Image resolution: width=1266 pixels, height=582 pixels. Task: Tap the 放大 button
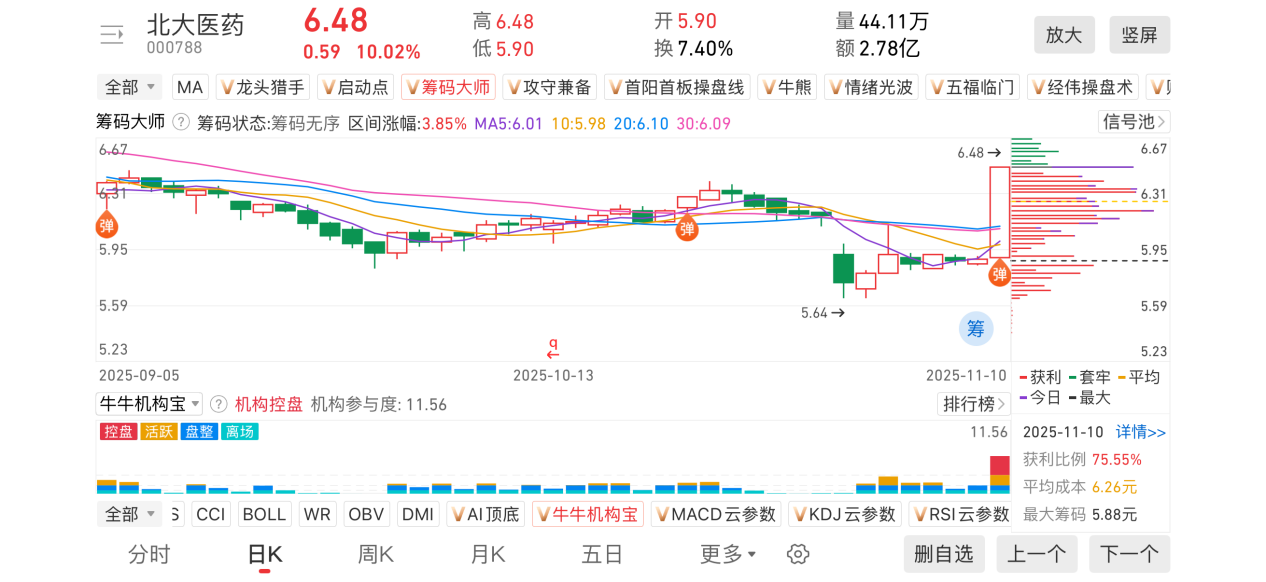coord(1064,35)
